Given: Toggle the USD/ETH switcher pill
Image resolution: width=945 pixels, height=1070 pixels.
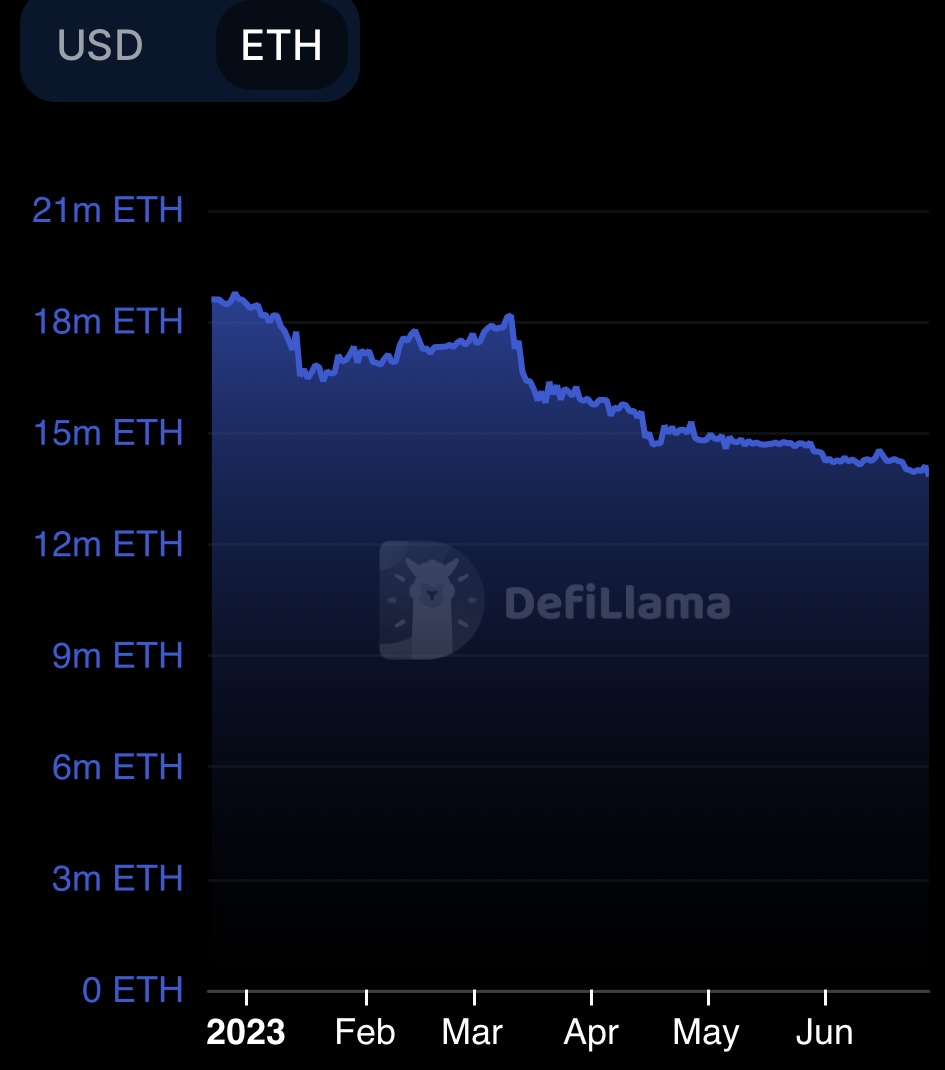Looking at the screenshot, I should [x=190, y=45].
